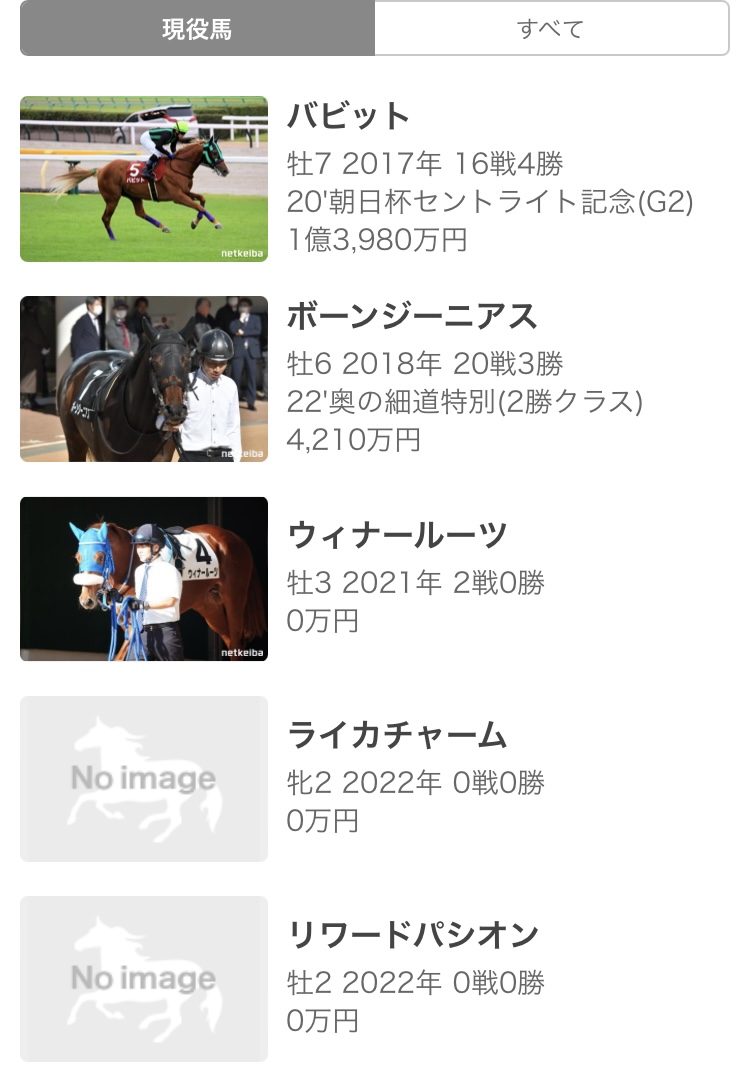The height and width of the screenshot is (1075, 750).
Task: Switch to the 現役馬 tab
Action: point(197,29)
